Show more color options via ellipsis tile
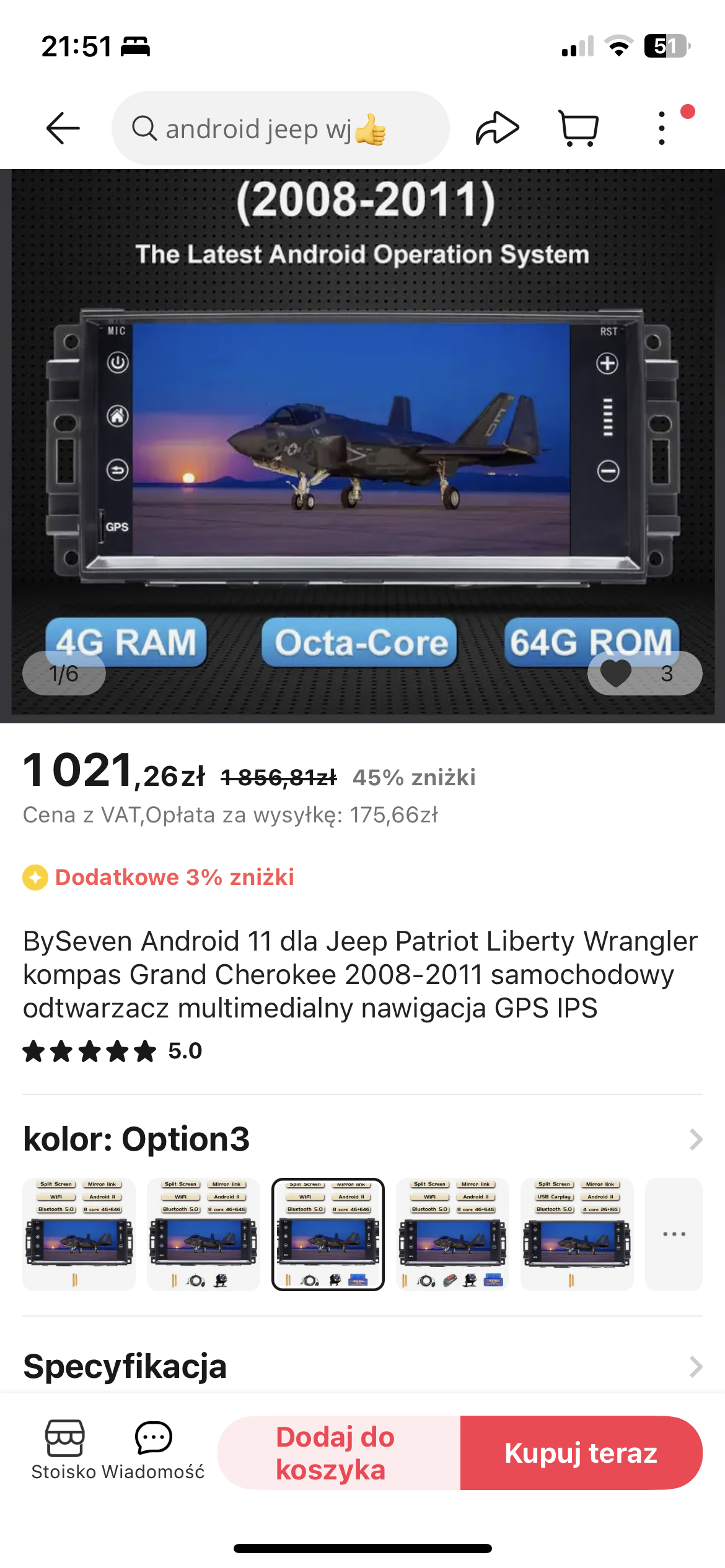725x1568 pixels. (x=674, y=1234)
